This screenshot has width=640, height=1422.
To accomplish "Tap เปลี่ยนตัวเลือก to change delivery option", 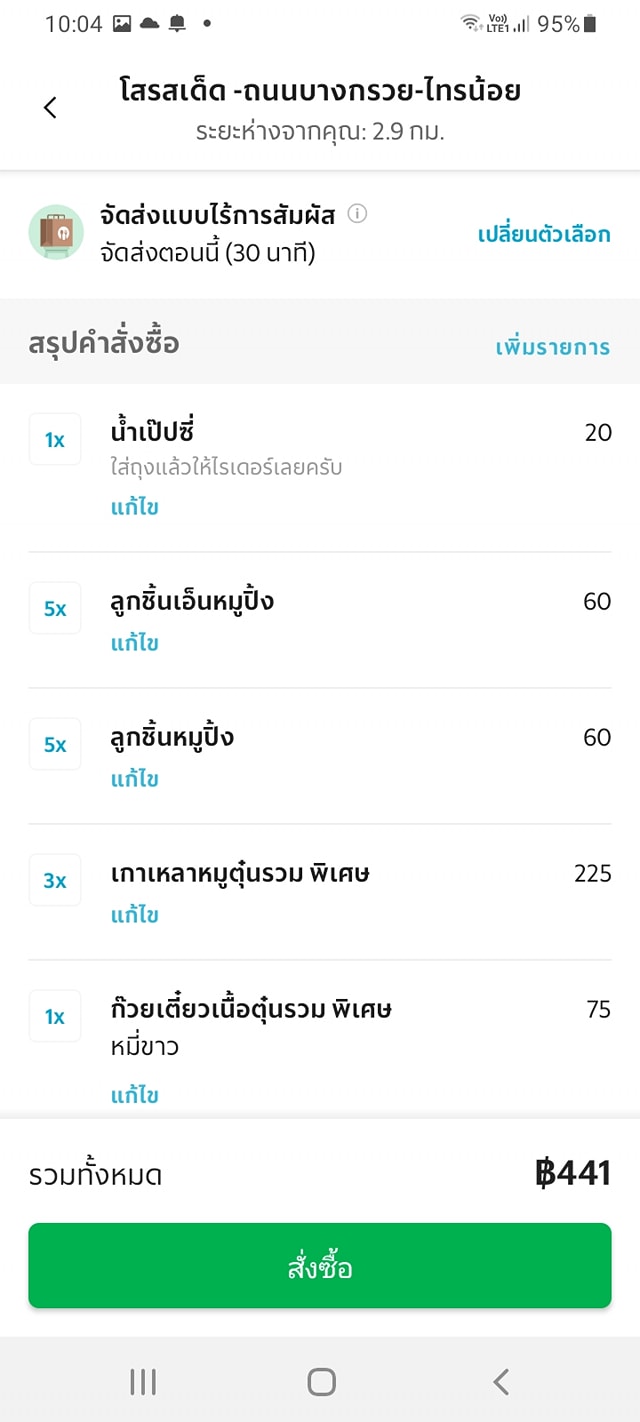I will tap(544, 235).
